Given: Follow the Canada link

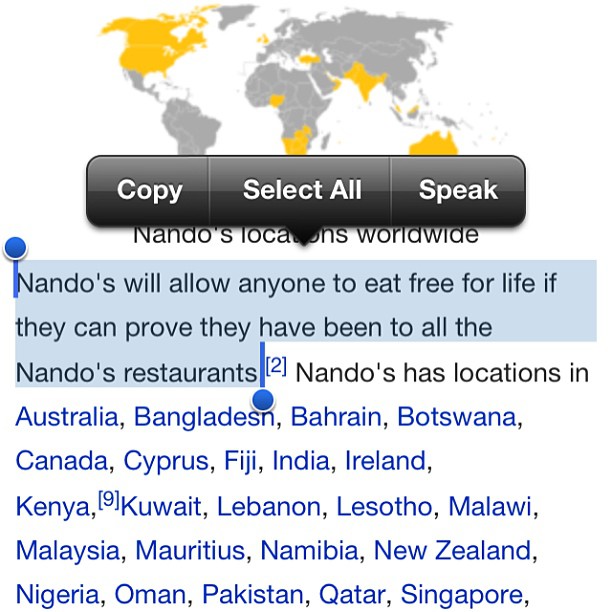Looking at the screenshot, I should click(62, 461).
